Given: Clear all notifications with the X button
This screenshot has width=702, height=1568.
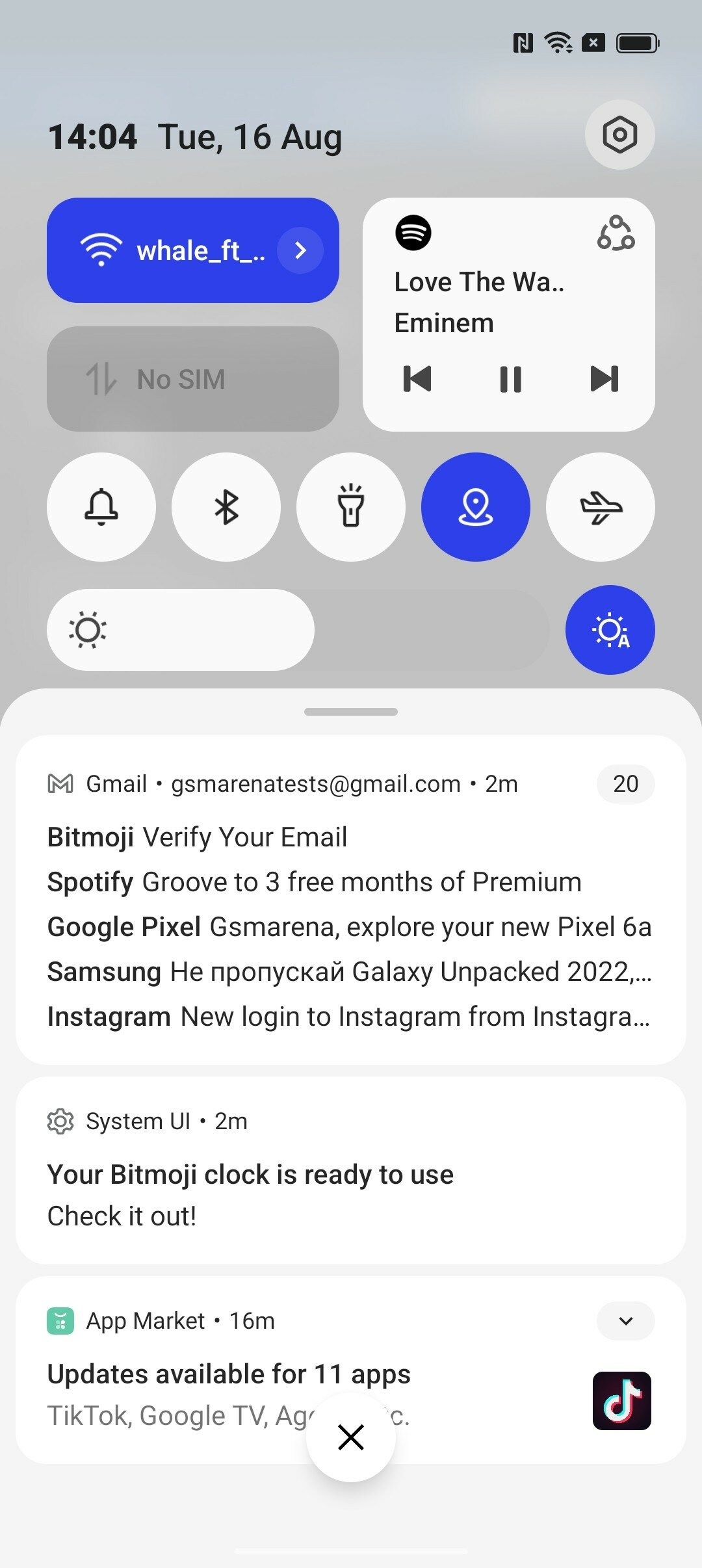Looking at the screenshot, I should pyautogui.click(x=351, y=1437).
